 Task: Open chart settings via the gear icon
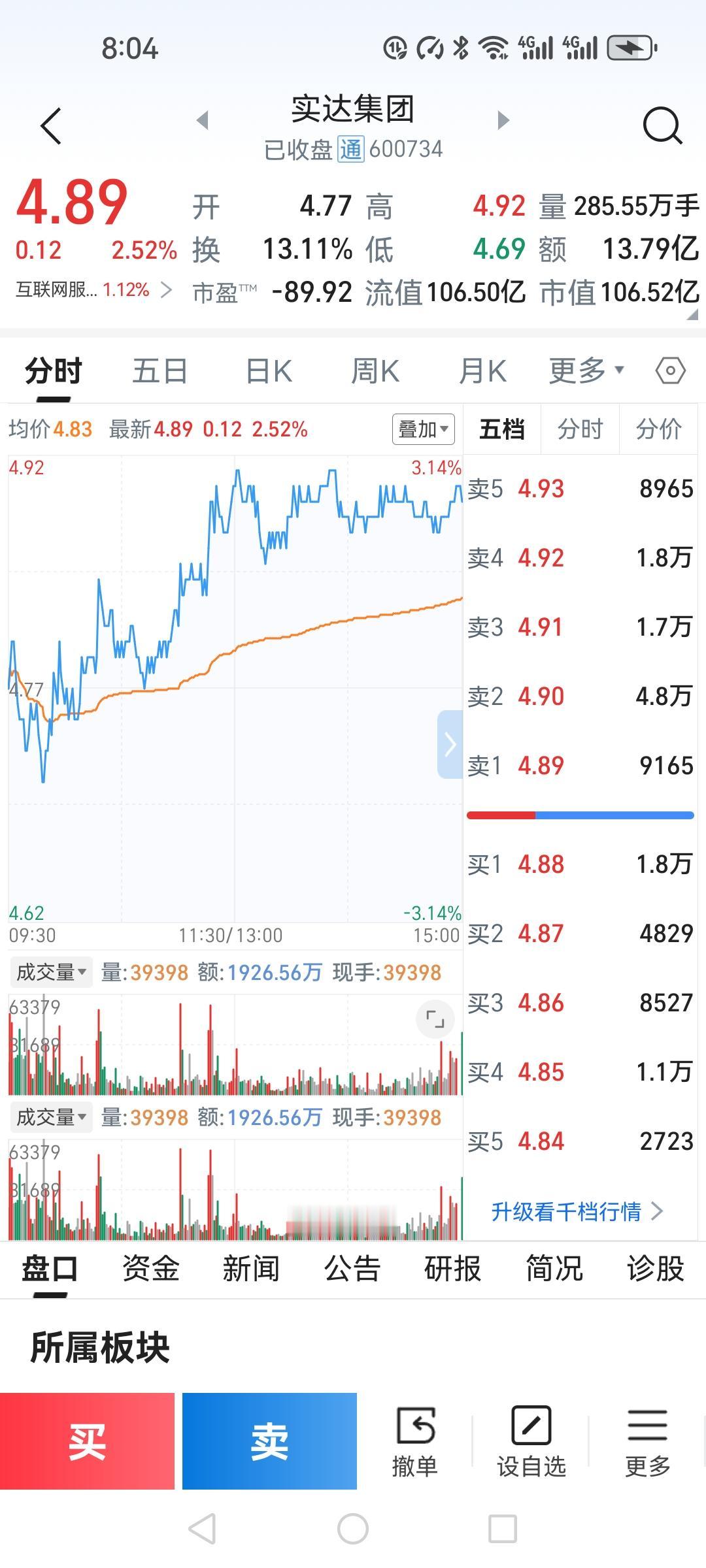coord(671,370)
